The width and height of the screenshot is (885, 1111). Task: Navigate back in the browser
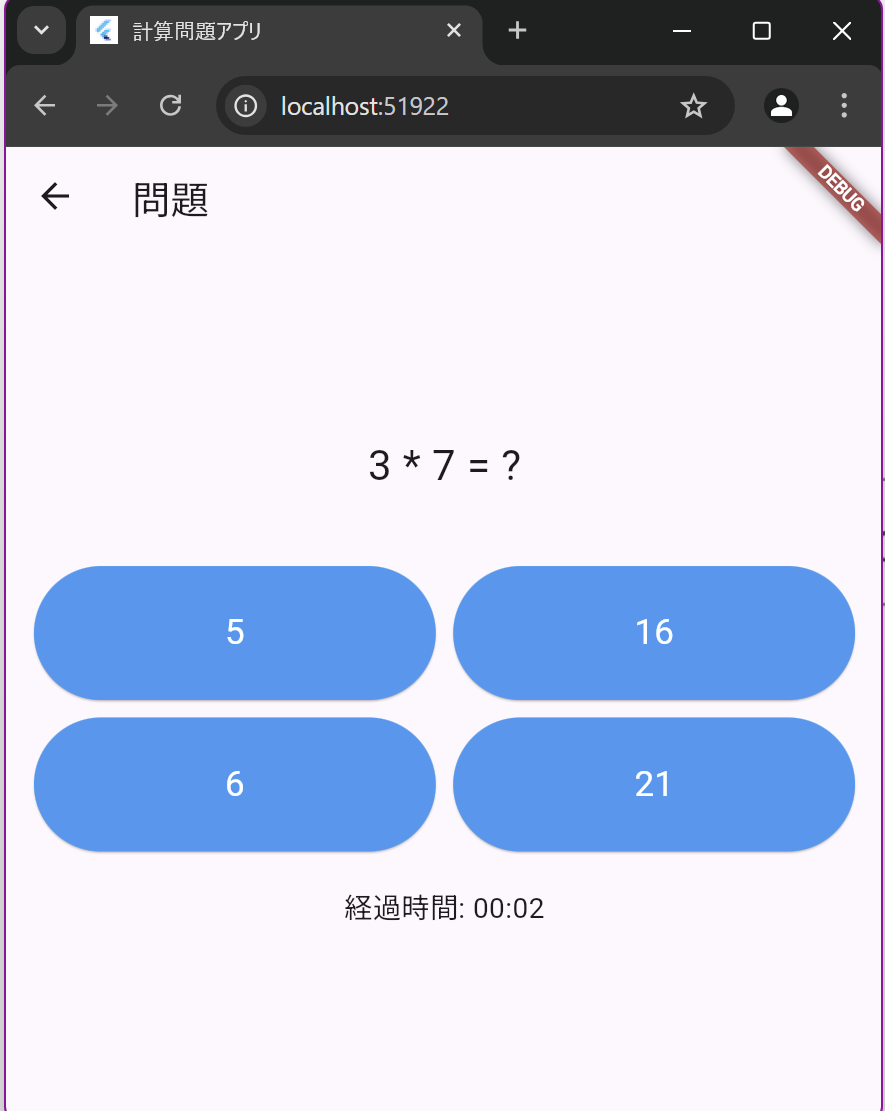tap(44, 106)
